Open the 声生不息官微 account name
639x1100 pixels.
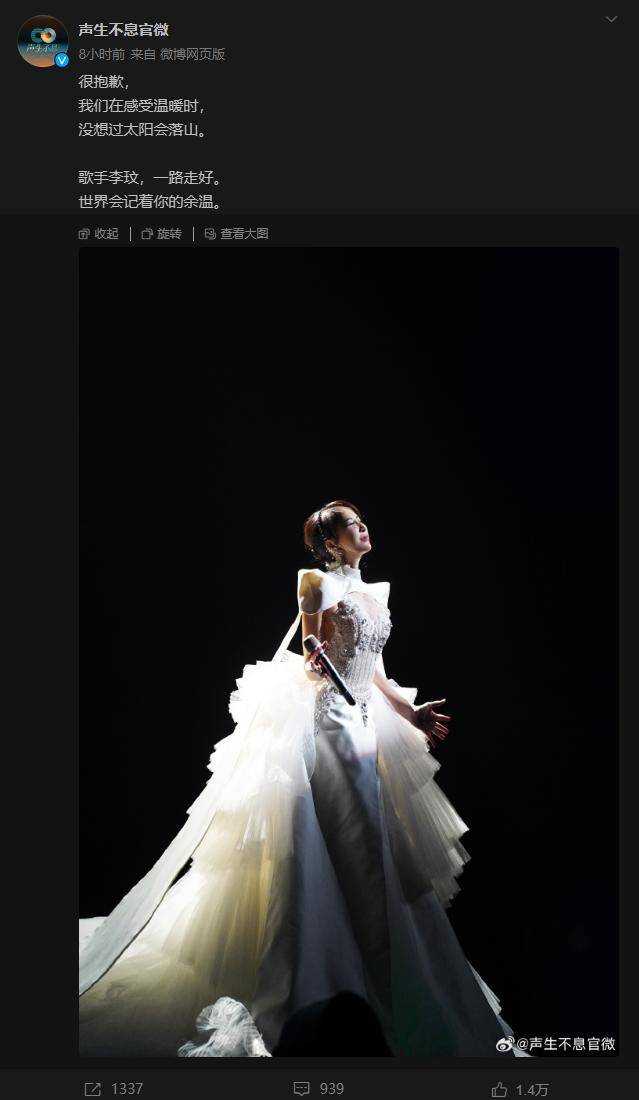click(123, 29)
